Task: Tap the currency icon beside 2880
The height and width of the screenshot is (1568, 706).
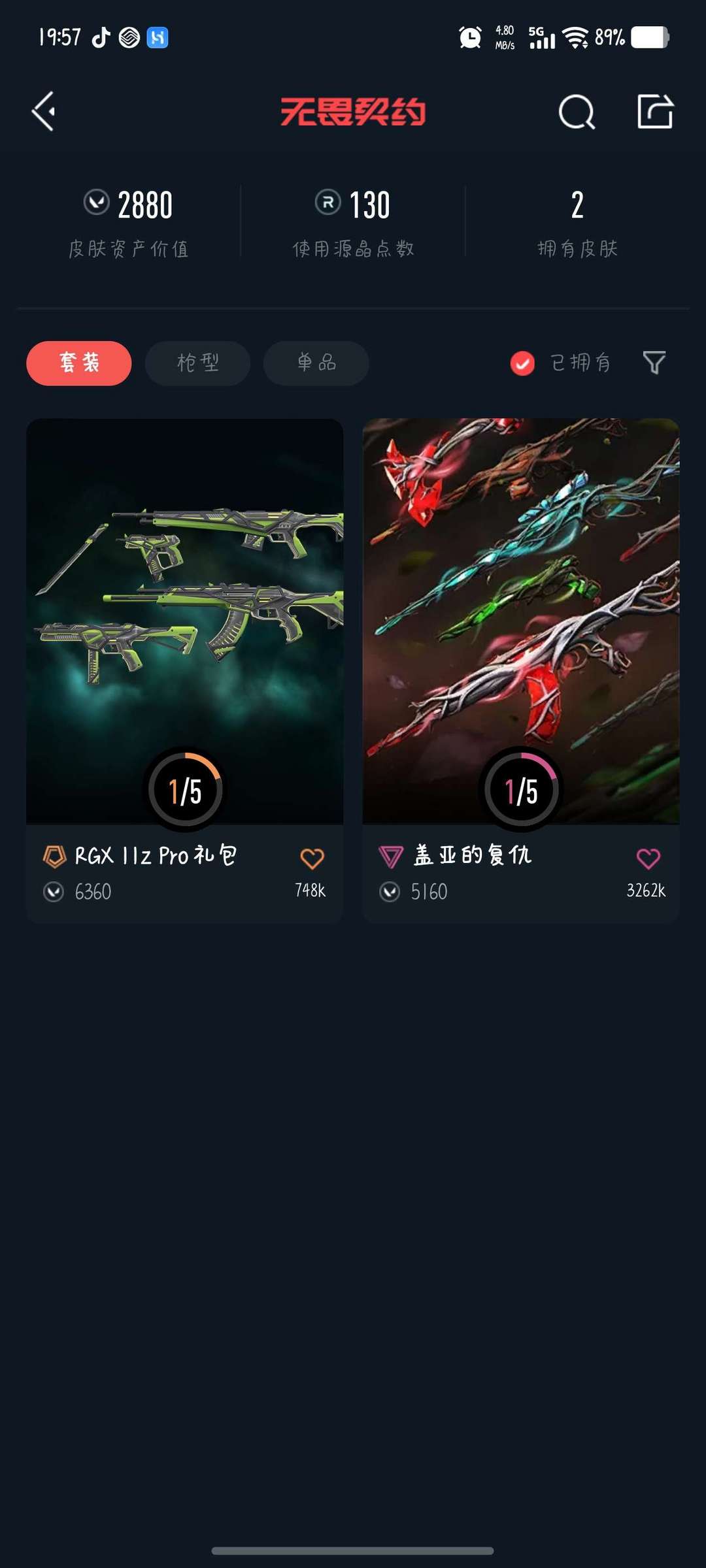Action: pyautogui.click(x=98, y=203)
